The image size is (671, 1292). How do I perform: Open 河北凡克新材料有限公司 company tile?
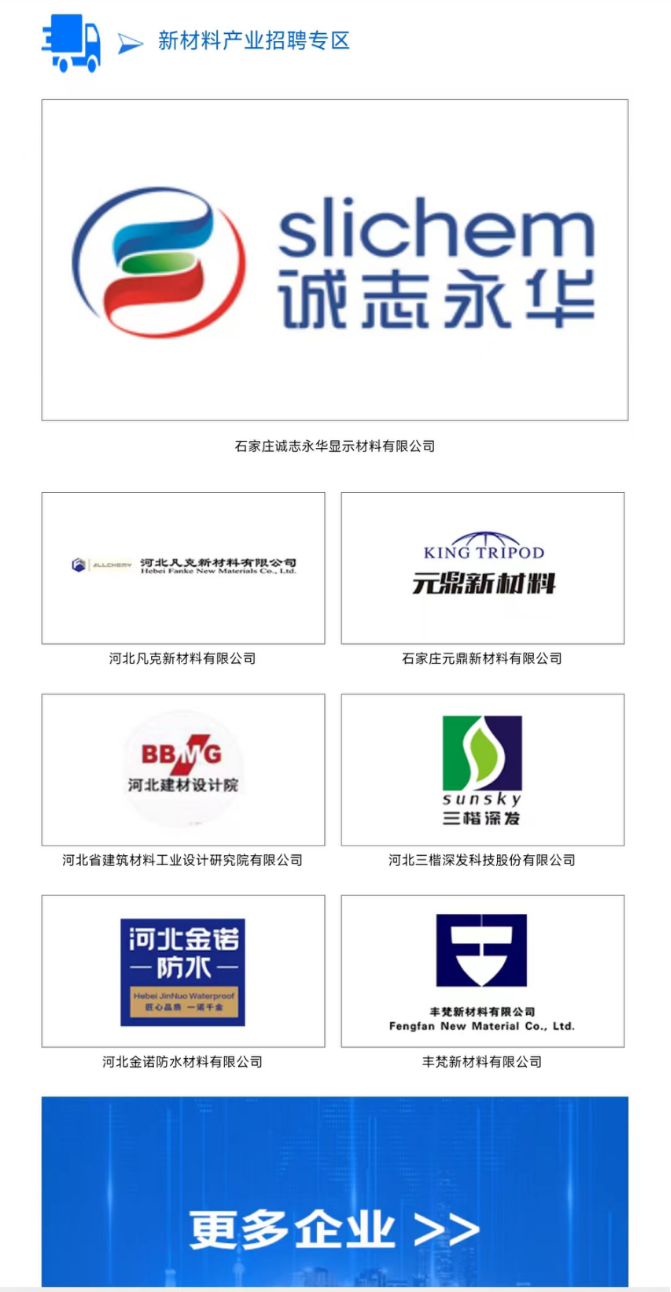(183, 568)
